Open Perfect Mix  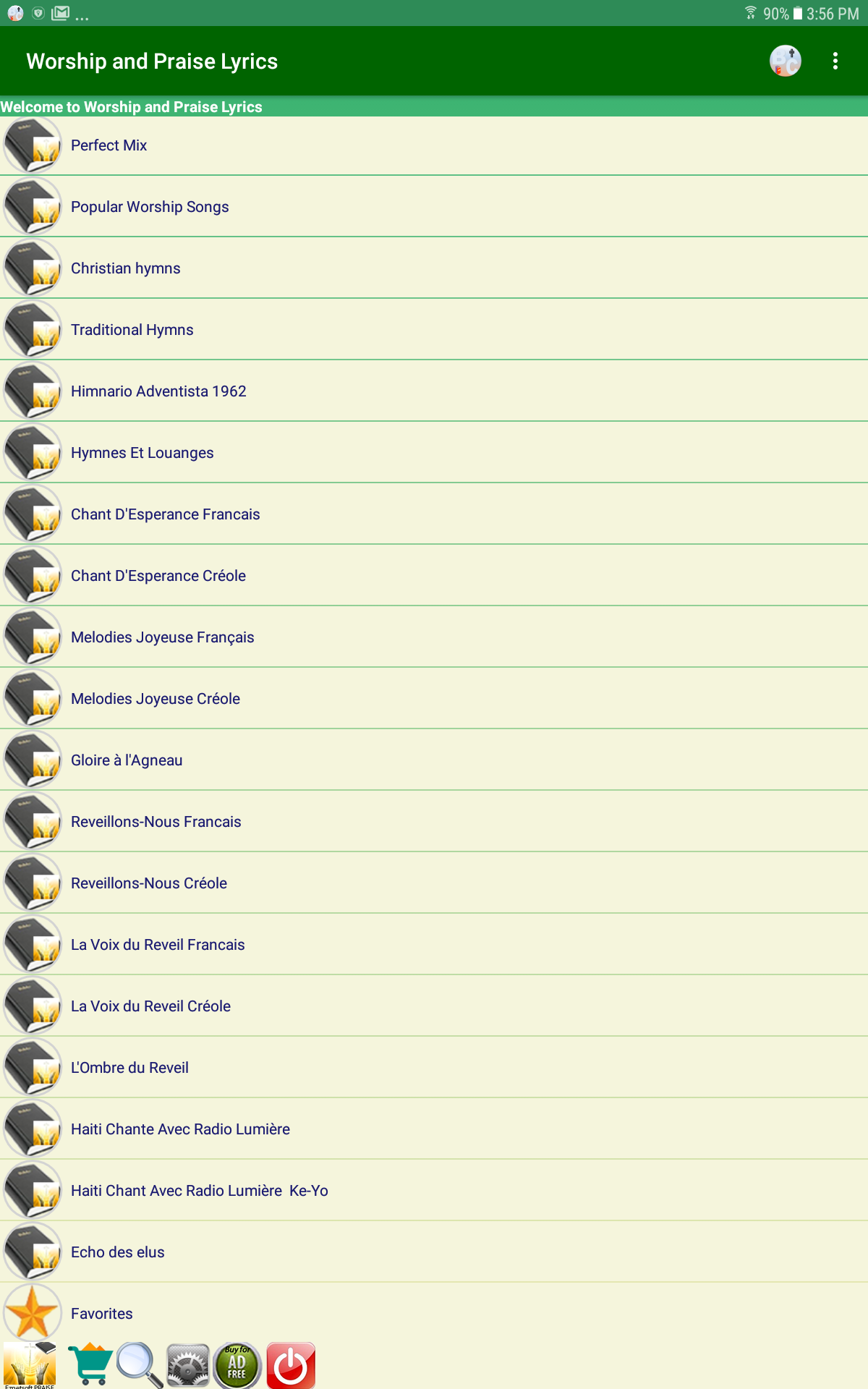[434, 145]
